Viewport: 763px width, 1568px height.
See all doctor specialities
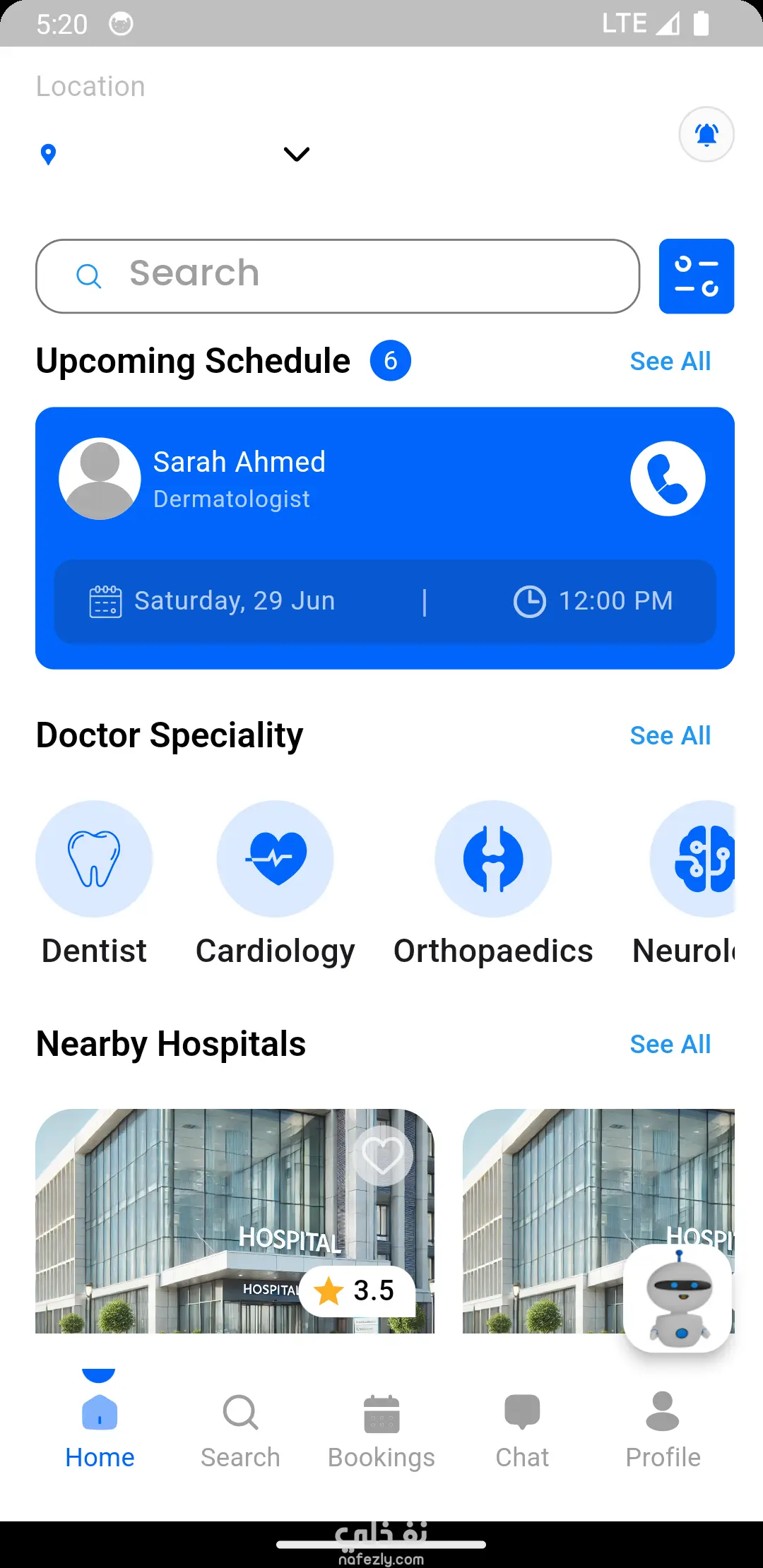pos(670,736)
